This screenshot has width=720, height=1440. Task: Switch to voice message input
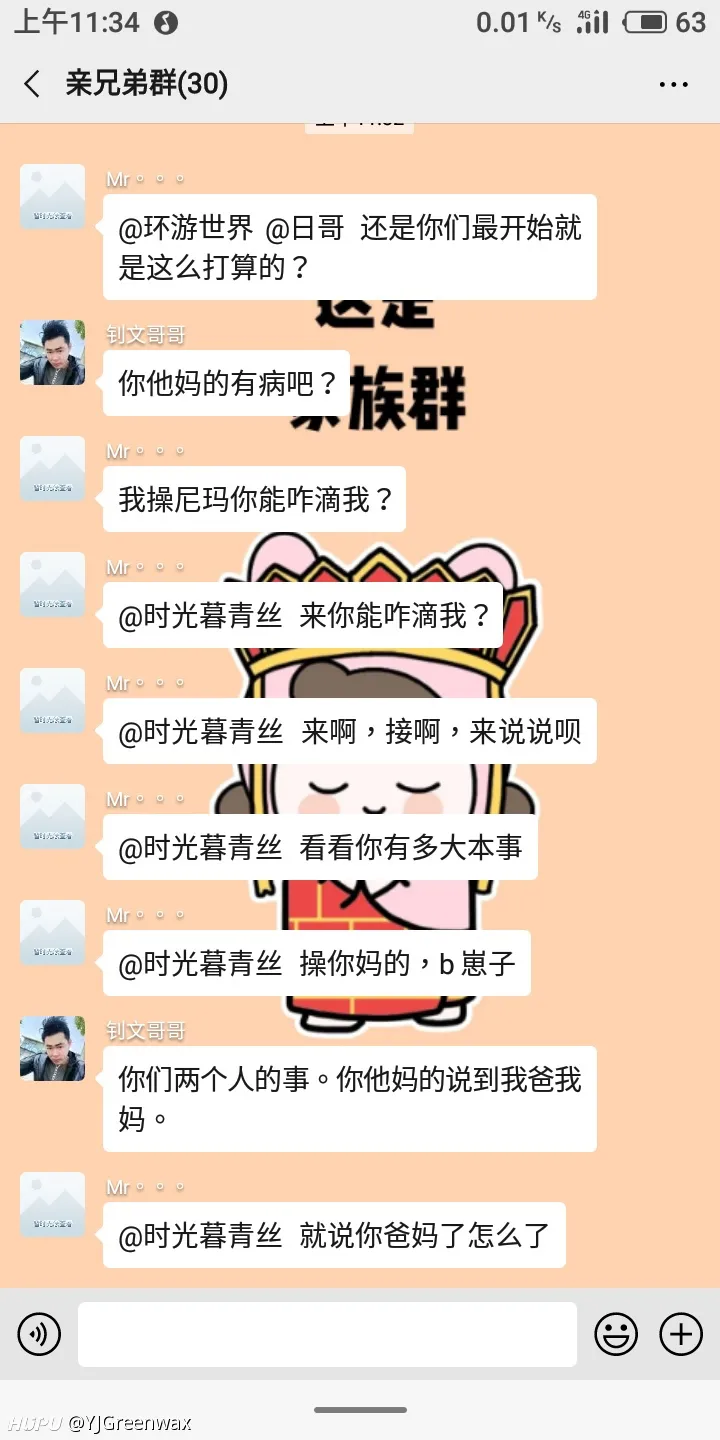40,1334
